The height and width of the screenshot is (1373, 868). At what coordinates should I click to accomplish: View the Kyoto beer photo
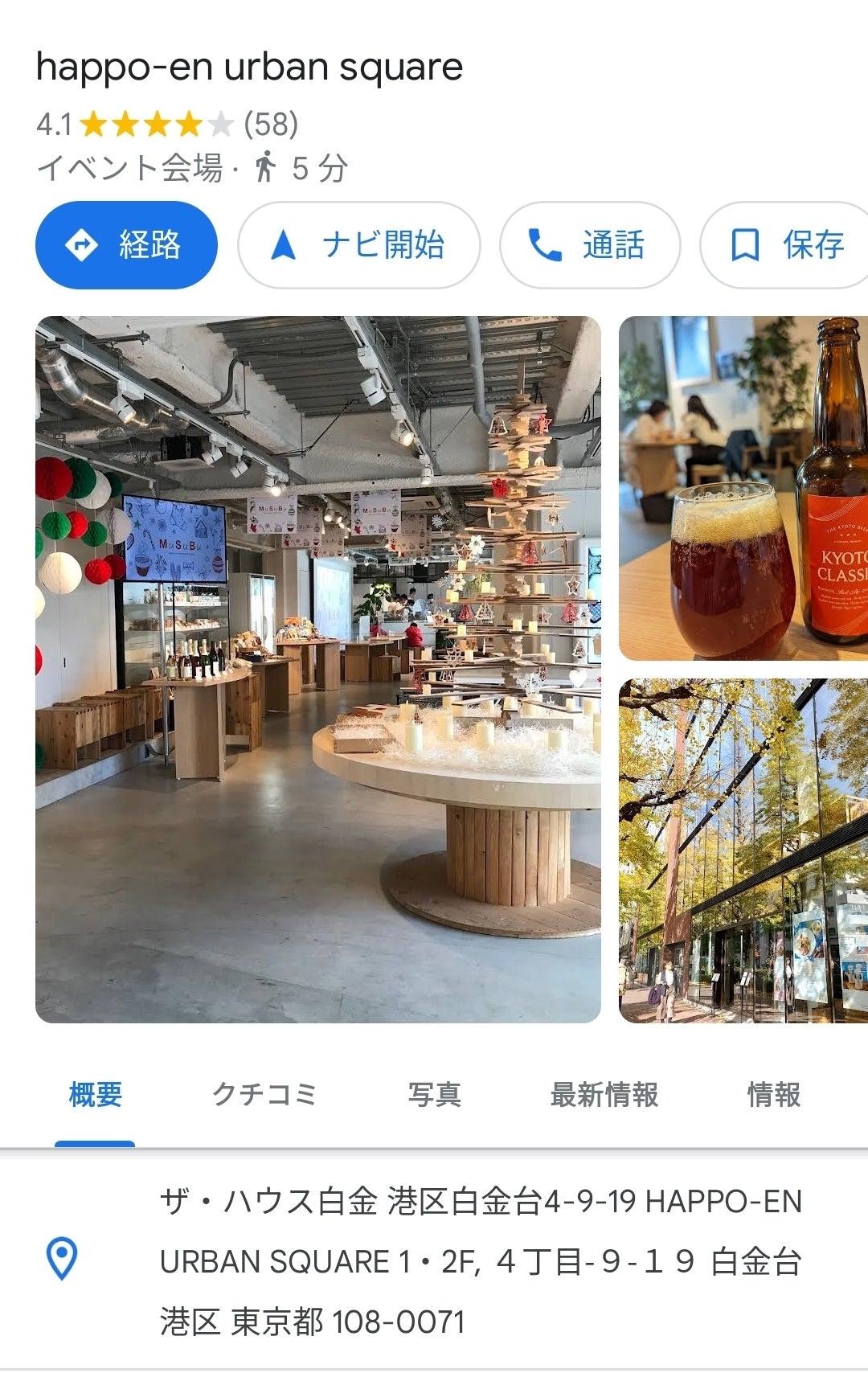point(743,488)
